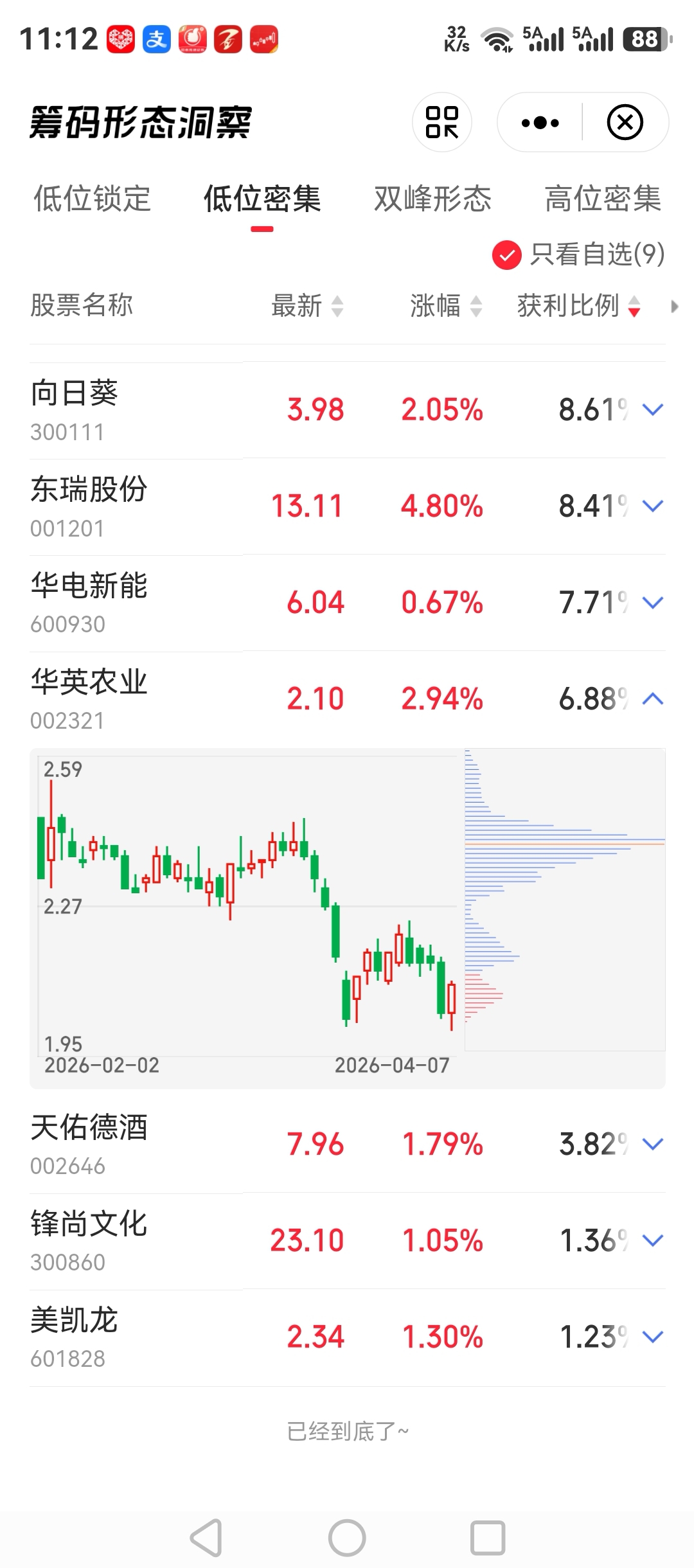Expand the chart for 向日葵

[x=653, y=410]
